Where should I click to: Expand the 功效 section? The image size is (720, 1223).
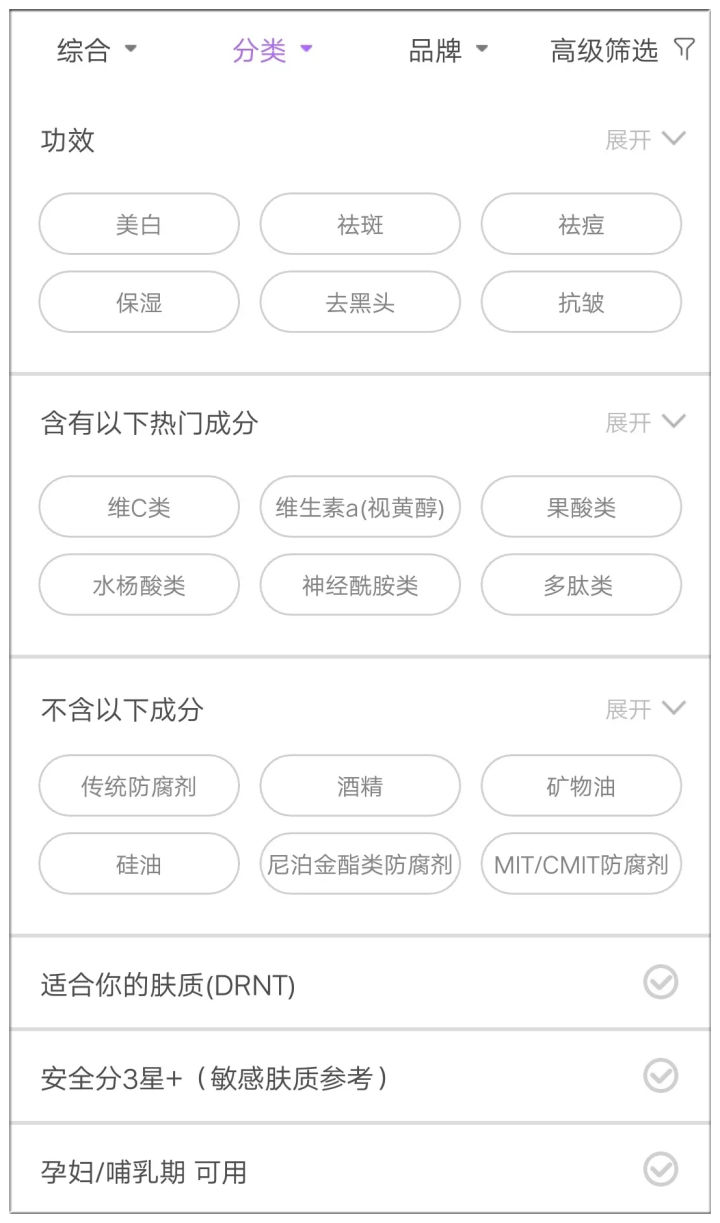point(645,140)
